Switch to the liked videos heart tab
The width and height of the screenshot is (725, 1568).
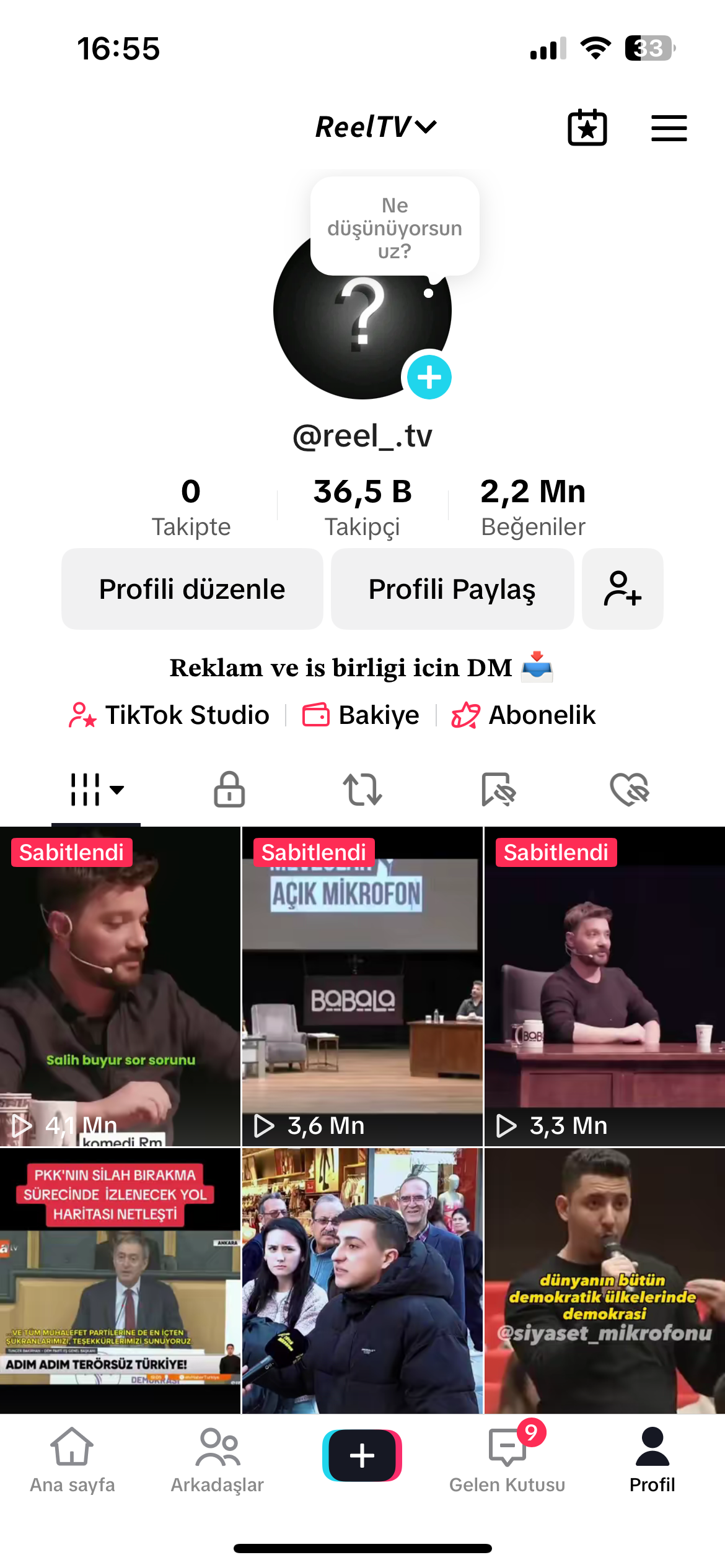pos(629,790)
